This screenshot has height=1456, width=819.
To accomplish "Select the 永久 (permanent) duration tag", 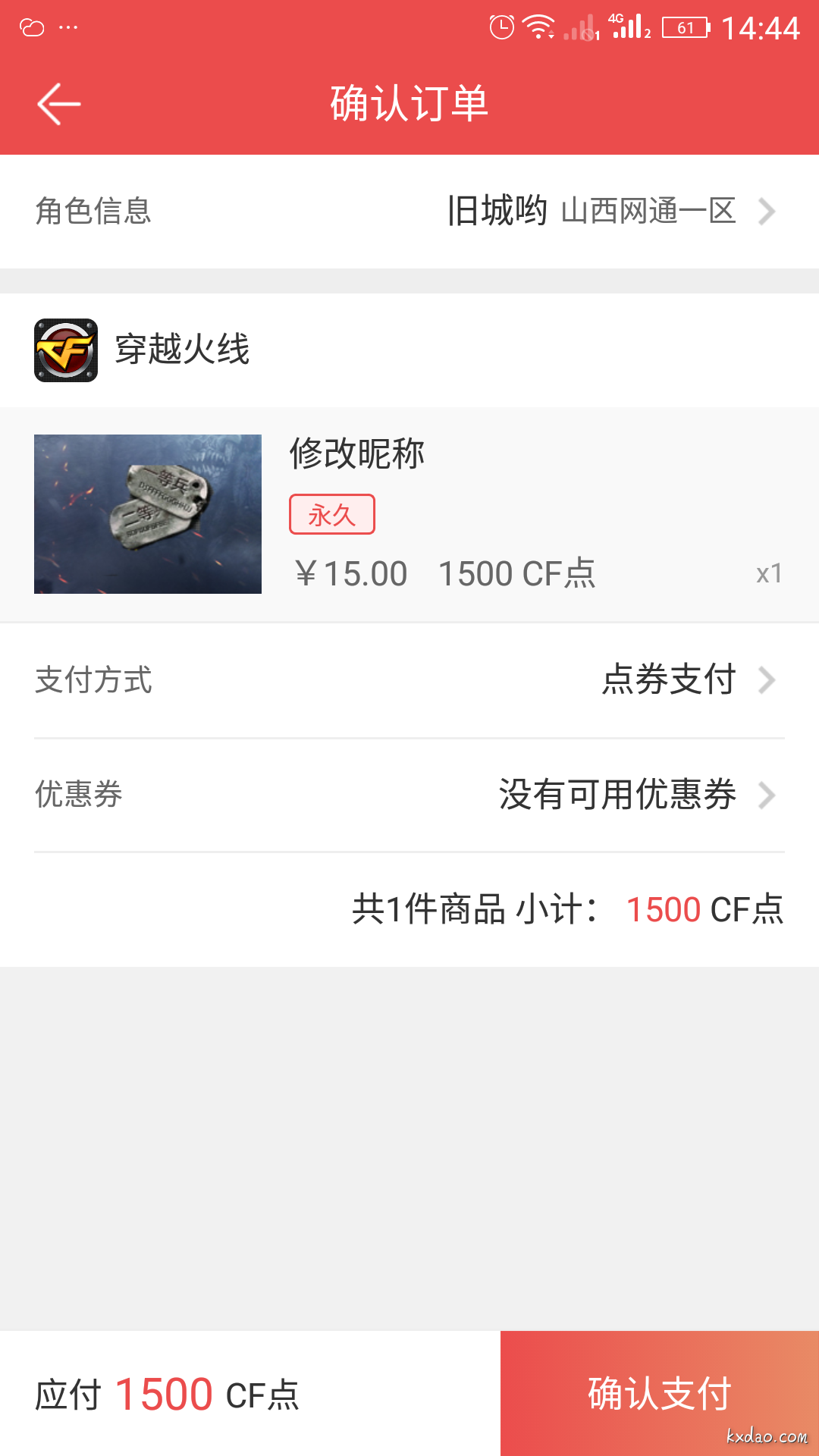I will click(x=333, y=514).
